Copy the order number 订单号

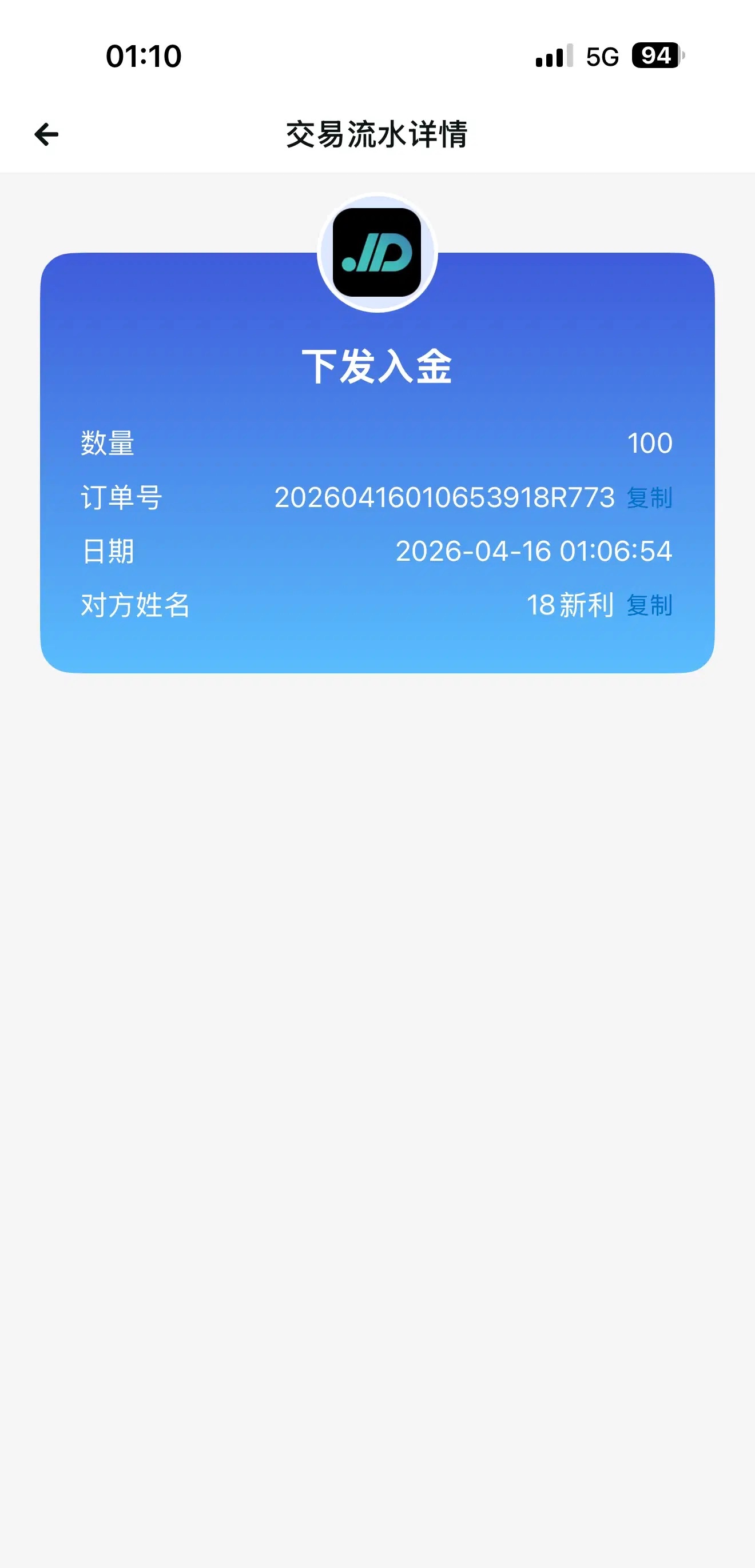point(649,498)
